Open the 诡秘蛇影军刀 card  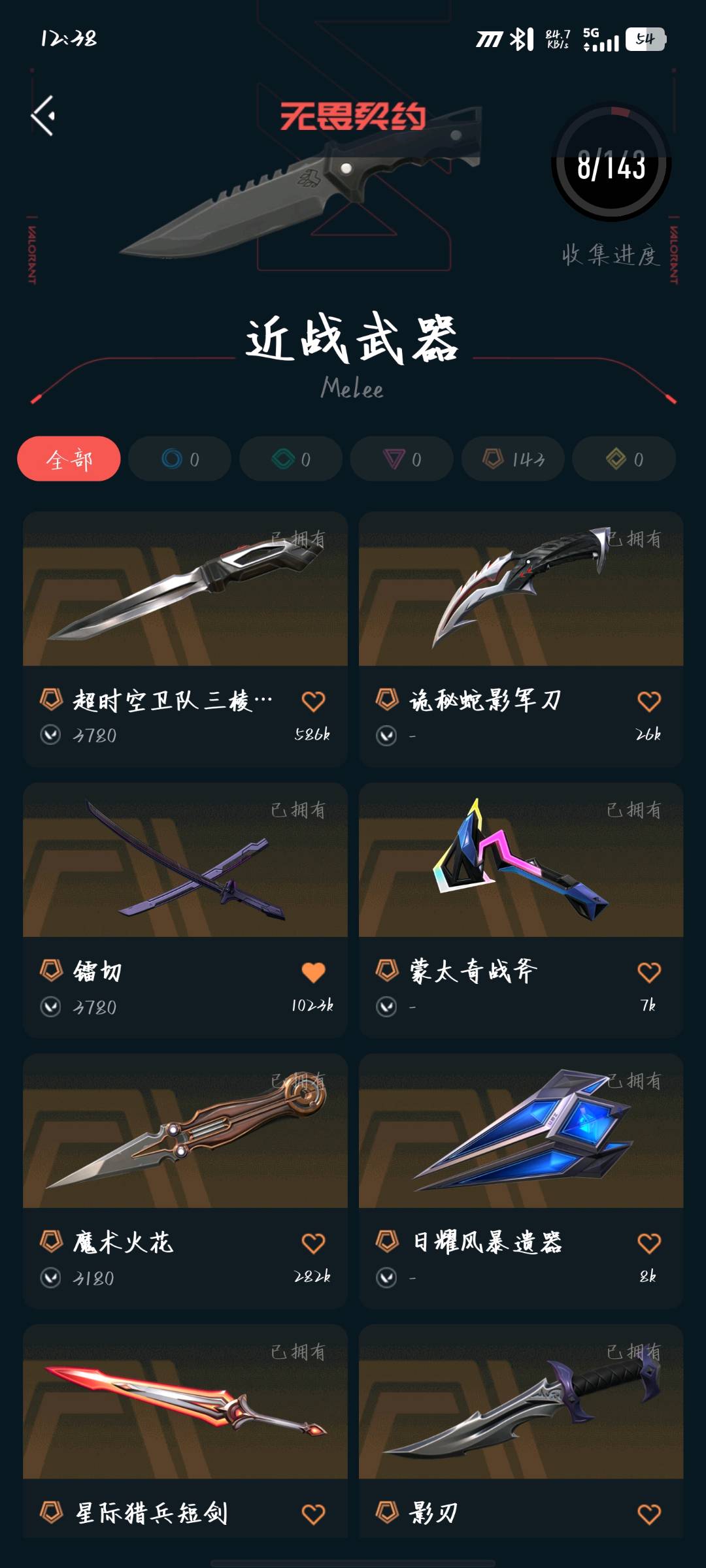pos(521,639)
